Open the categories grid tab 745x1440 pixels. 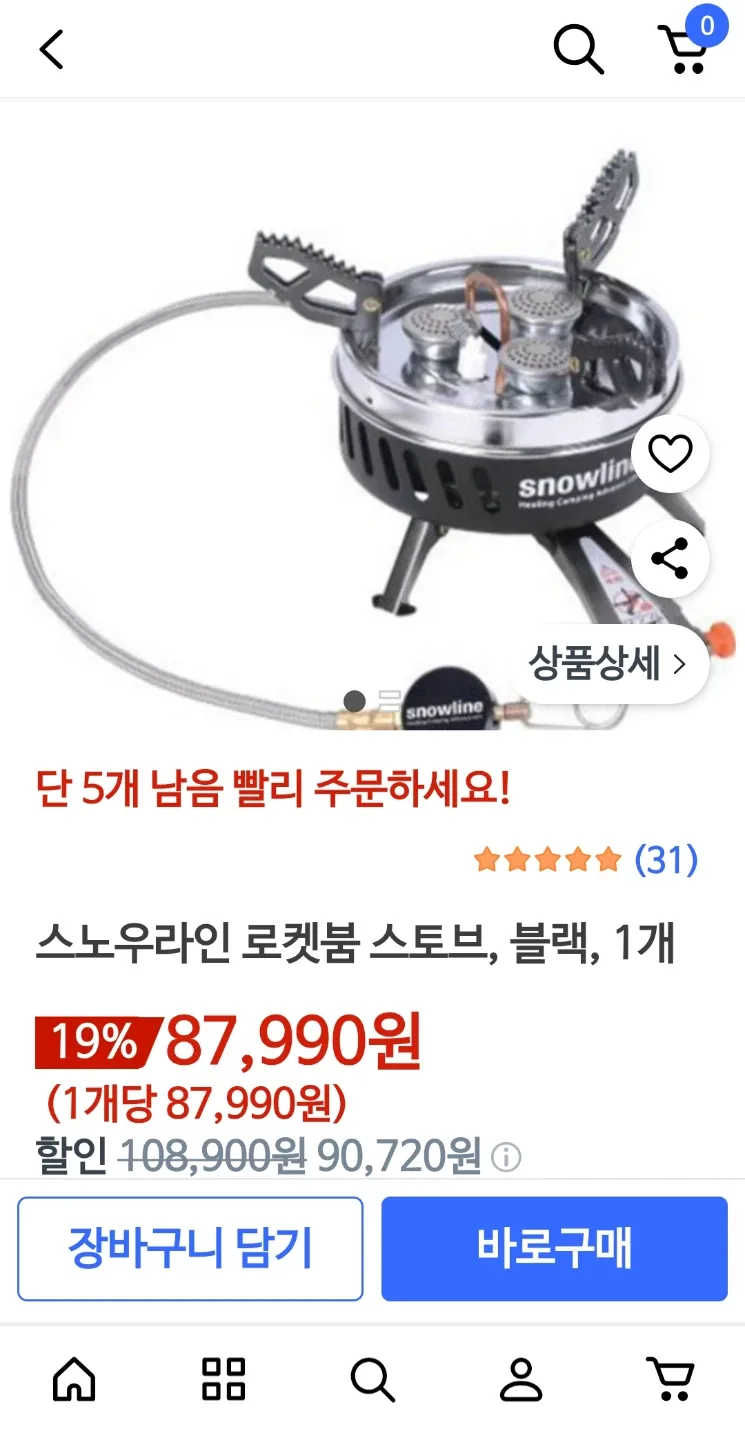(x=223, y=1380)
